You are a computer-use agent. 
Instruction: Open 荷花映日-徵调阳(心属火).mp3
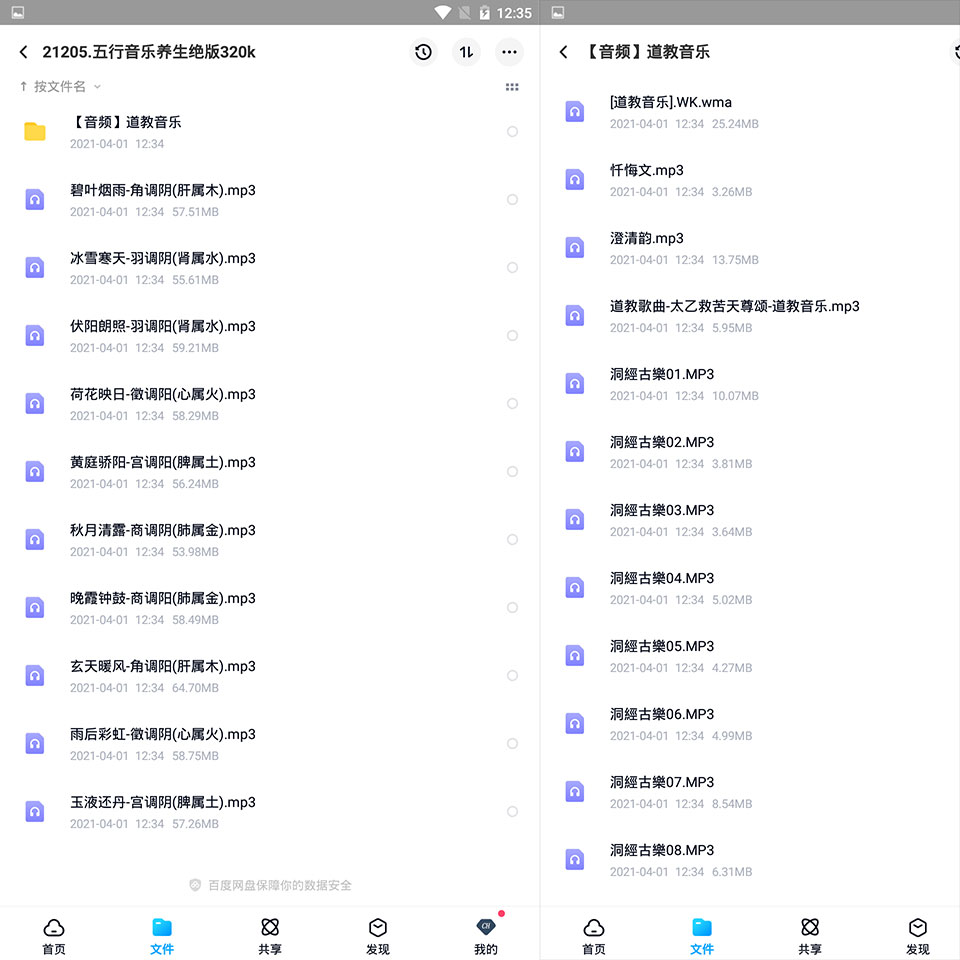tap(269, 403)
